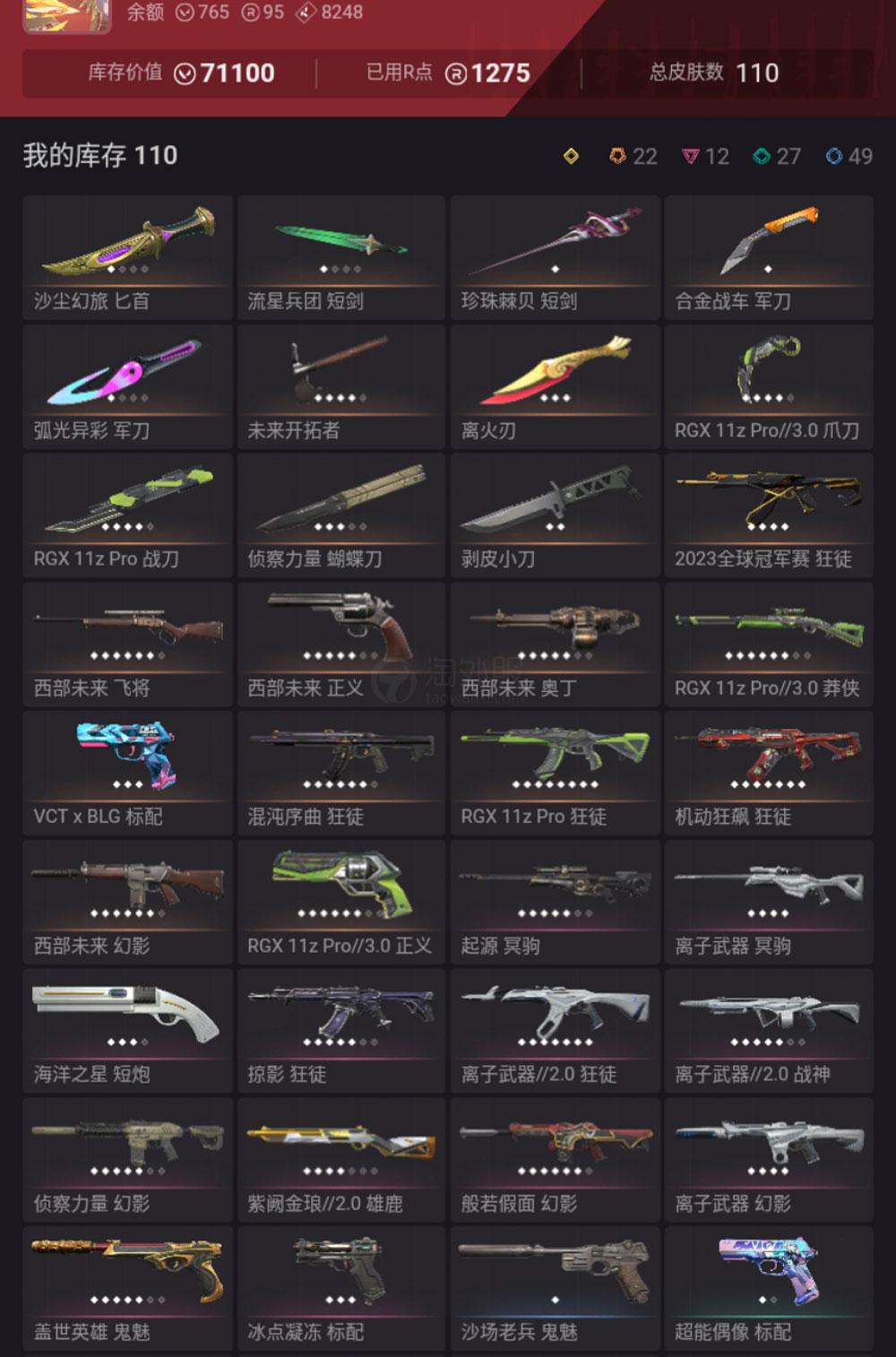Filter by the blue rarity showing 49
Viewport: 896px width, 1357px height.
(849, 157)
